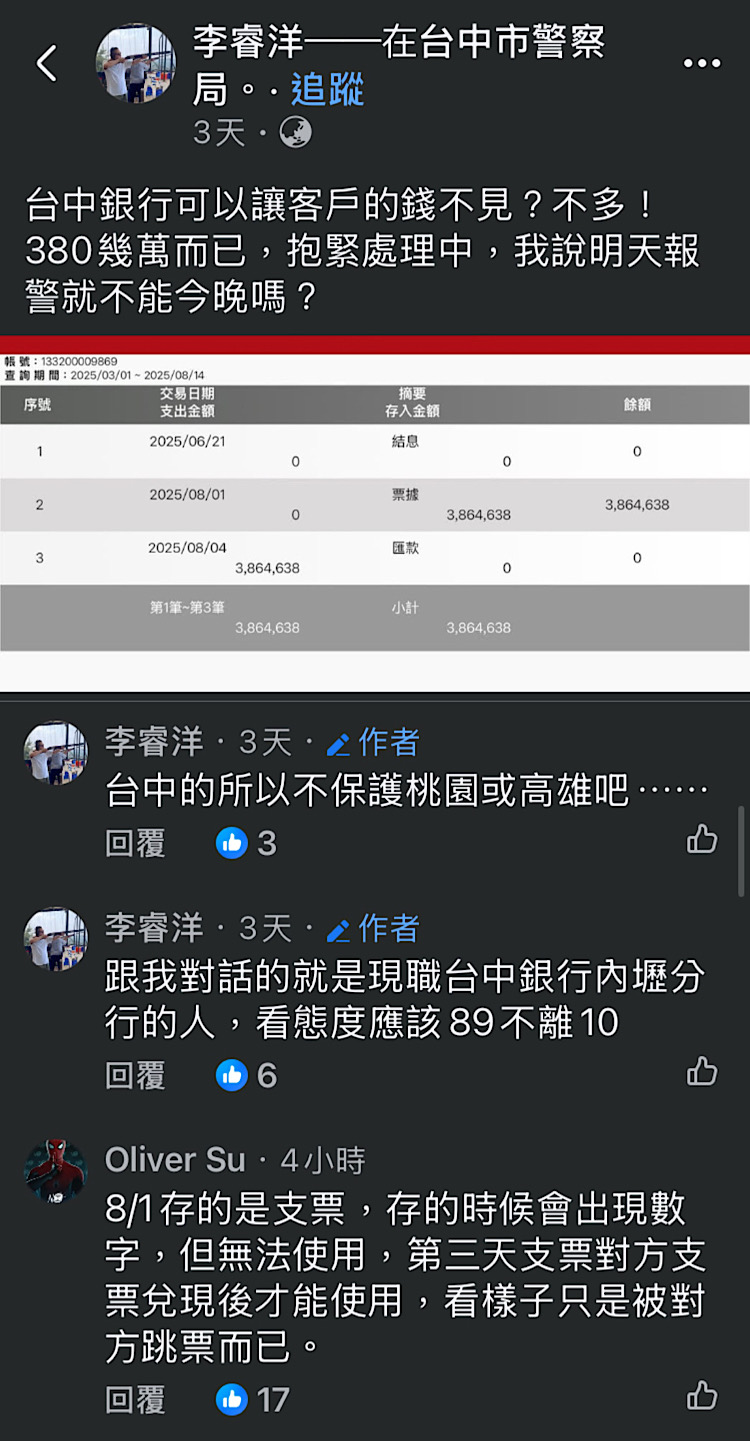Go back with the top-left arrow

click(x=47, y=63)
